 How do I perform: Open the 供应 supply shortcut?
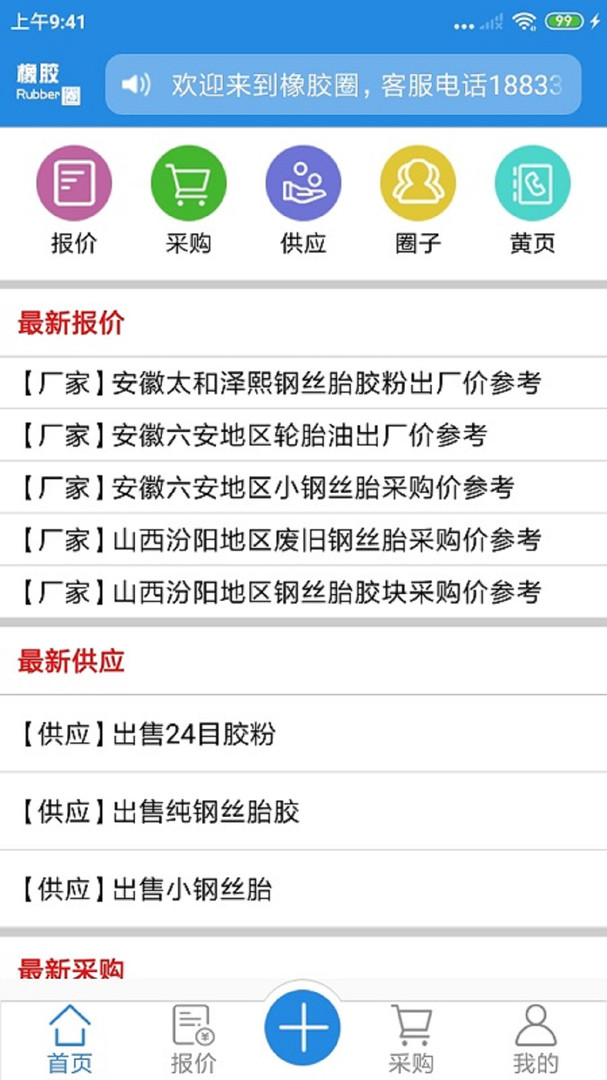[303, 183]
